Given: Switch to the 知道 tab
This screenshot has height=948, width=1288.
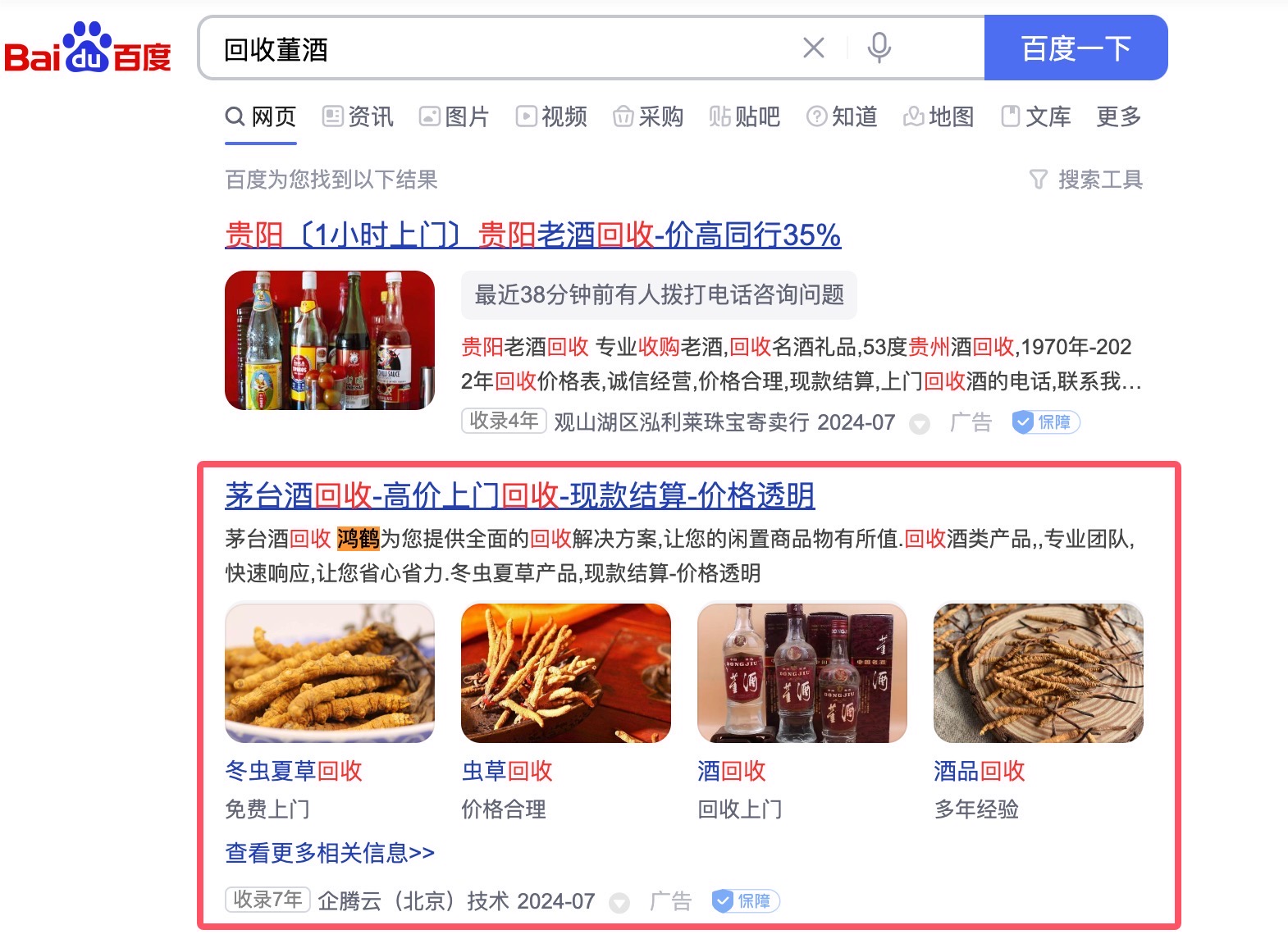Looking at the screenshot, I should coord(842,116).
